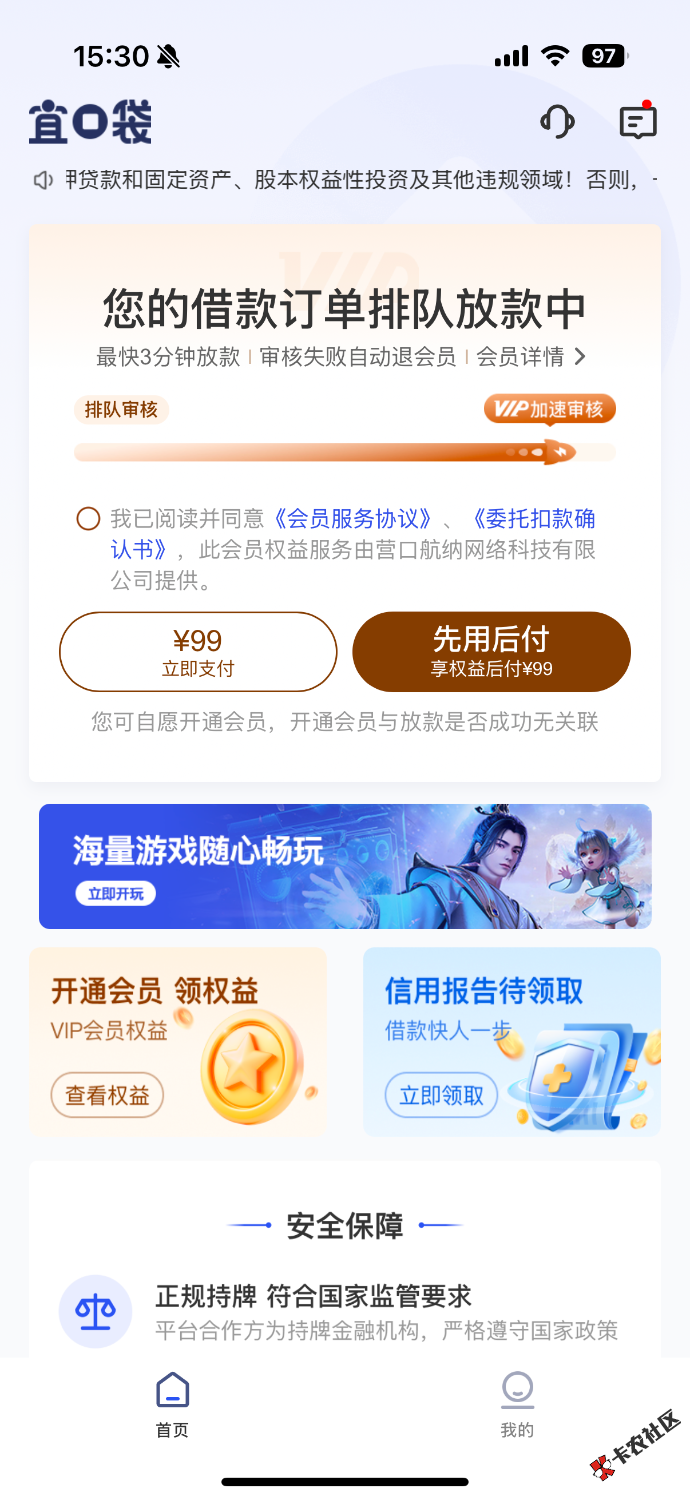The image size is (690, 1500).
Task: Open 会员详情 details link
Action: pyautogui.click(x=530, y=357)
